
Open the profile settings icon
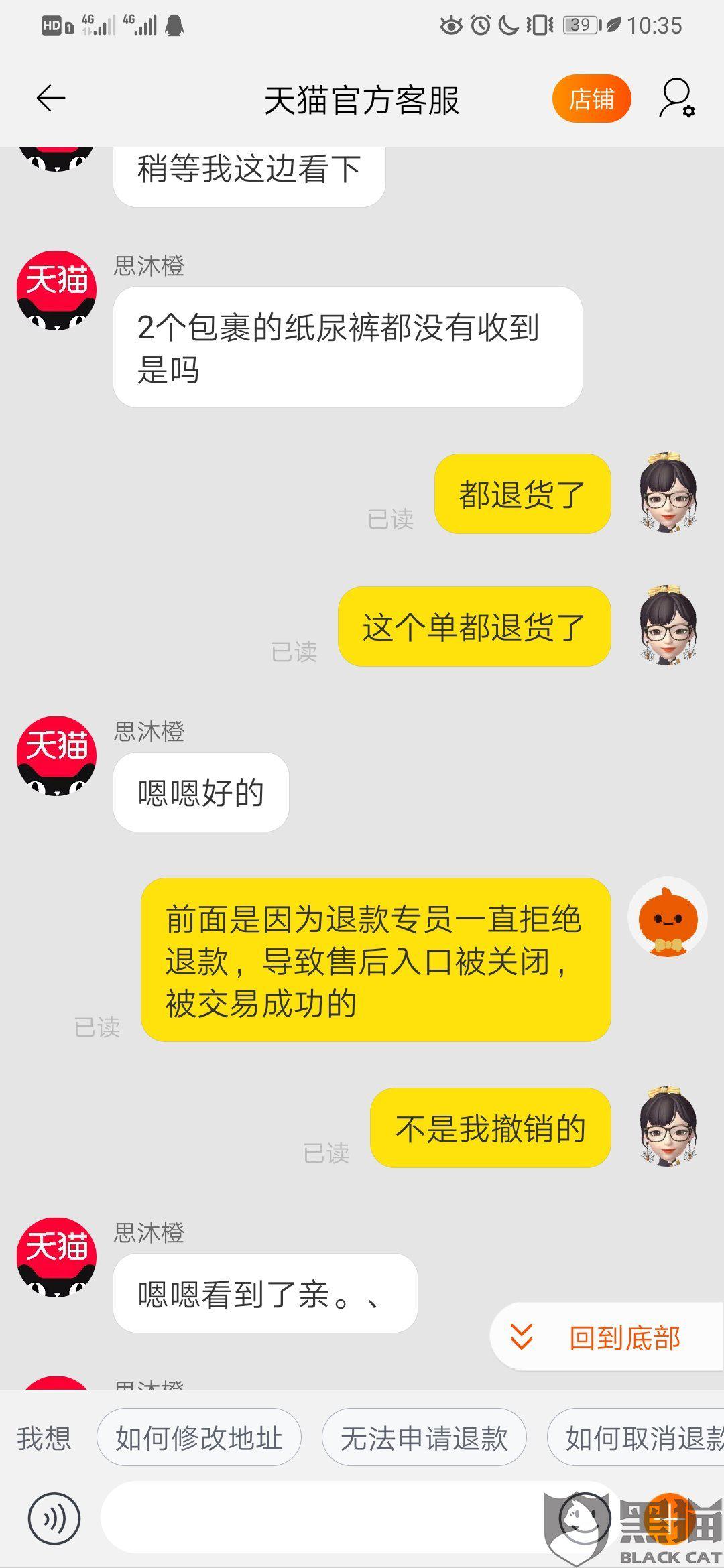pos(676,99)
